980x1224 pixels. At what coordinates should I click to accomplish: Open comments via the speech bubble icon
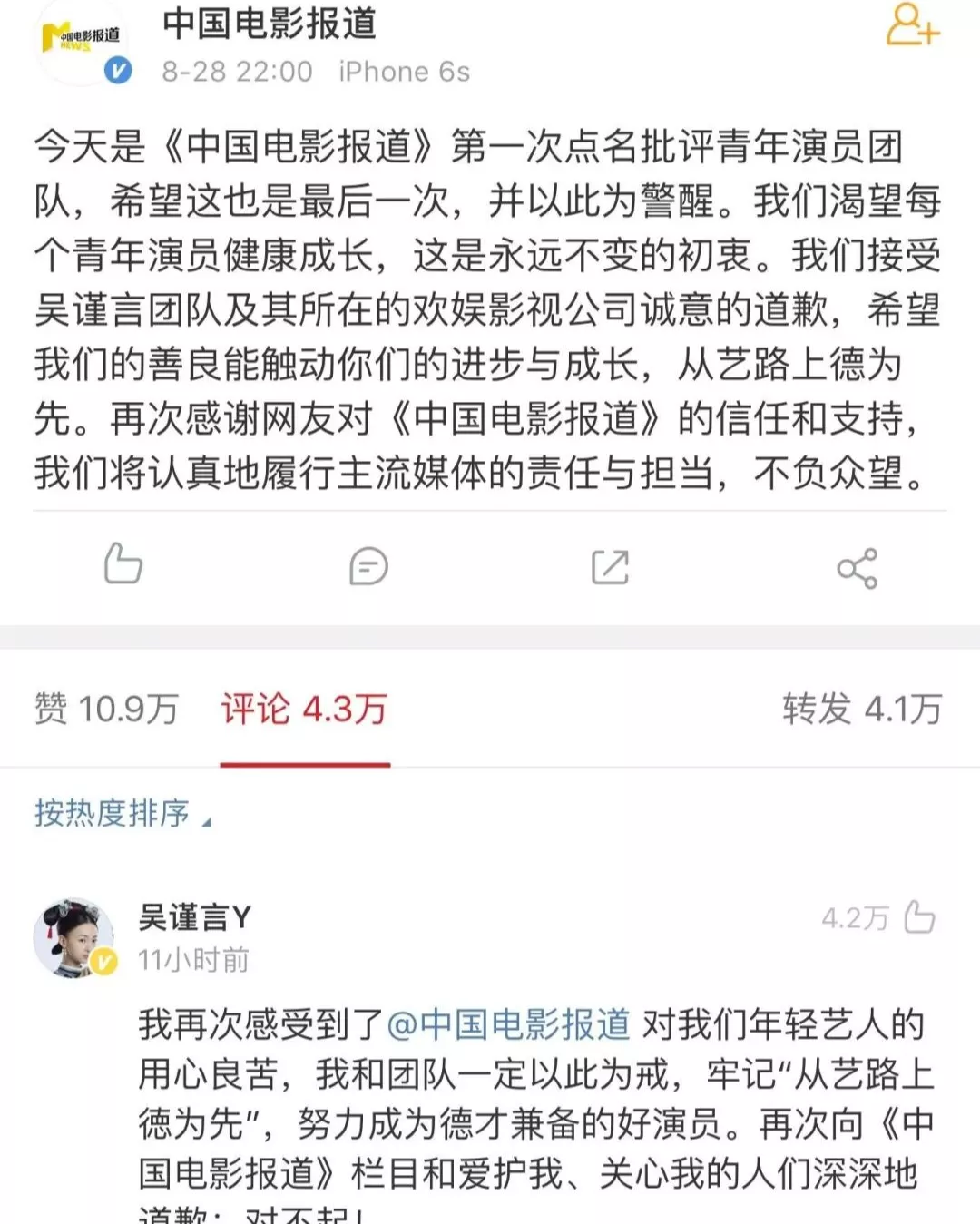367,564
